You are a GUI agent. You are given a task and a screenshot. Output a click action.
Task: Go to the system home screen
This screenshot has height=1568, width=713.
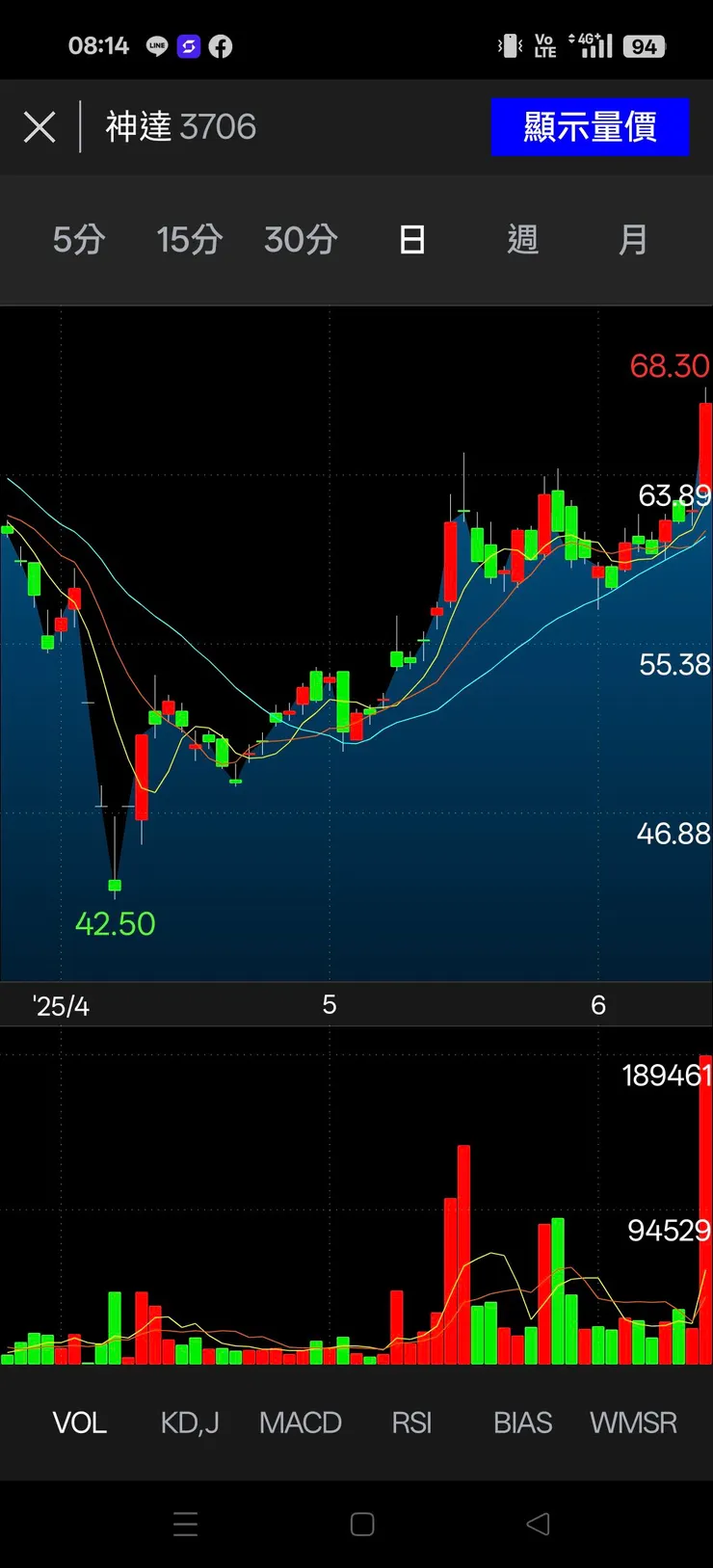362,1524
